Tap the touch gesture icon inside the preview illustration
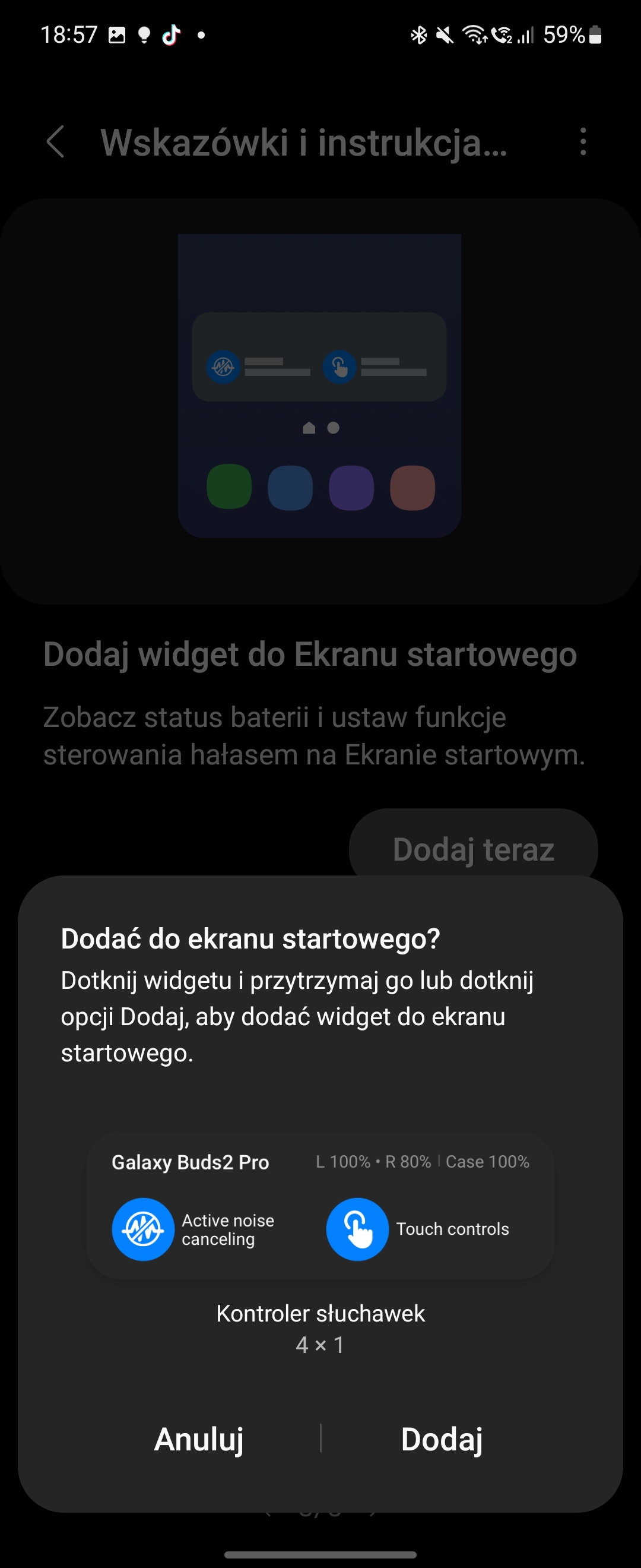641x1568 pixels. [339, 366]
